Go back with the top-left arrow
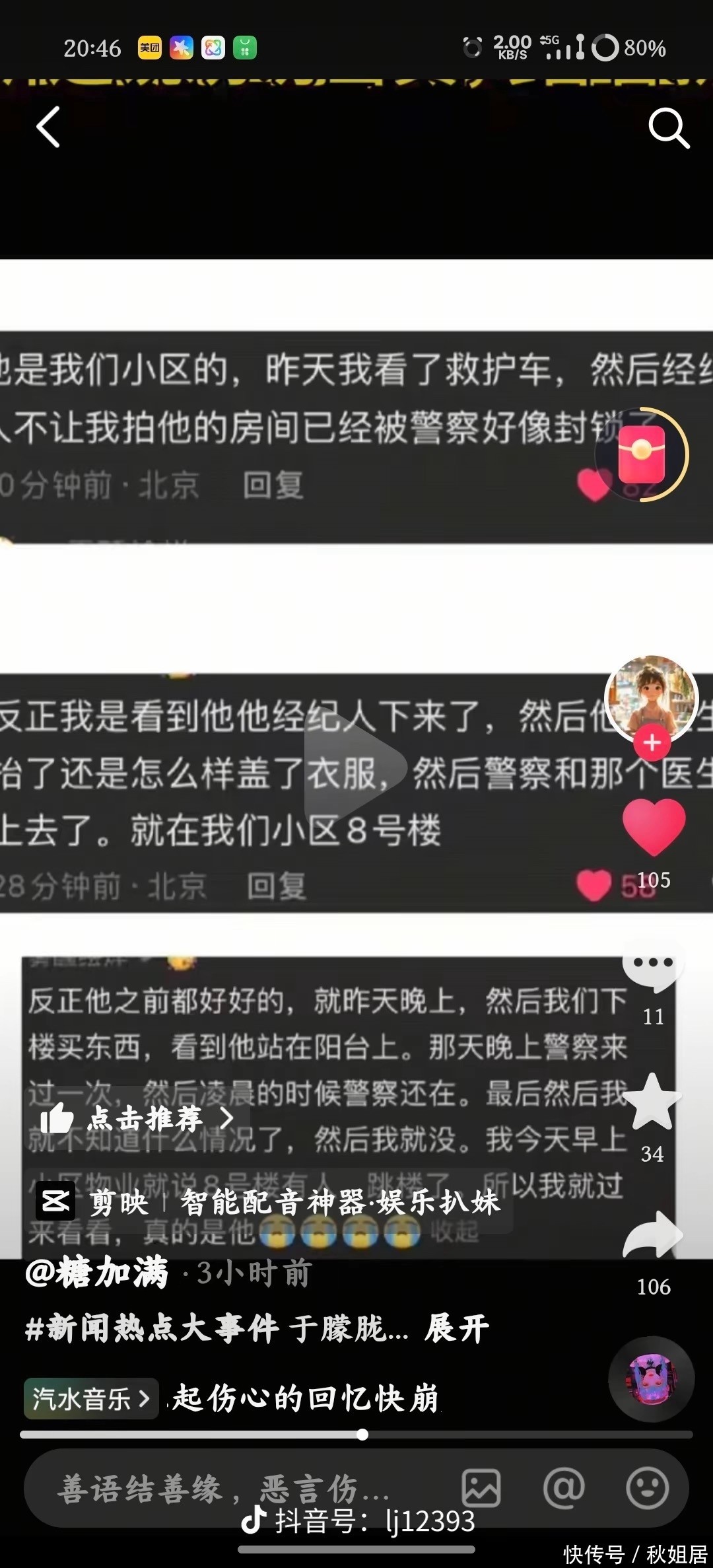The height and width of the screenshot is (1568, 713). pyautogui.click(x=48, y=127)
